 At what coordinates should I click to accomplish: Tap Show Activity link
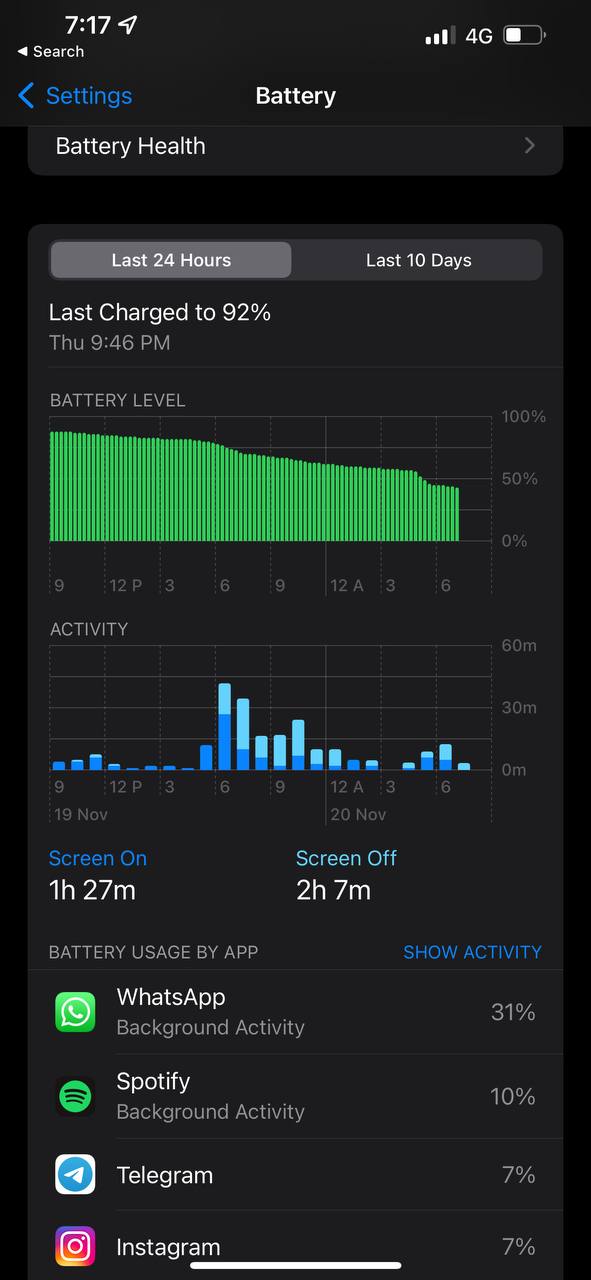[472, 952]
